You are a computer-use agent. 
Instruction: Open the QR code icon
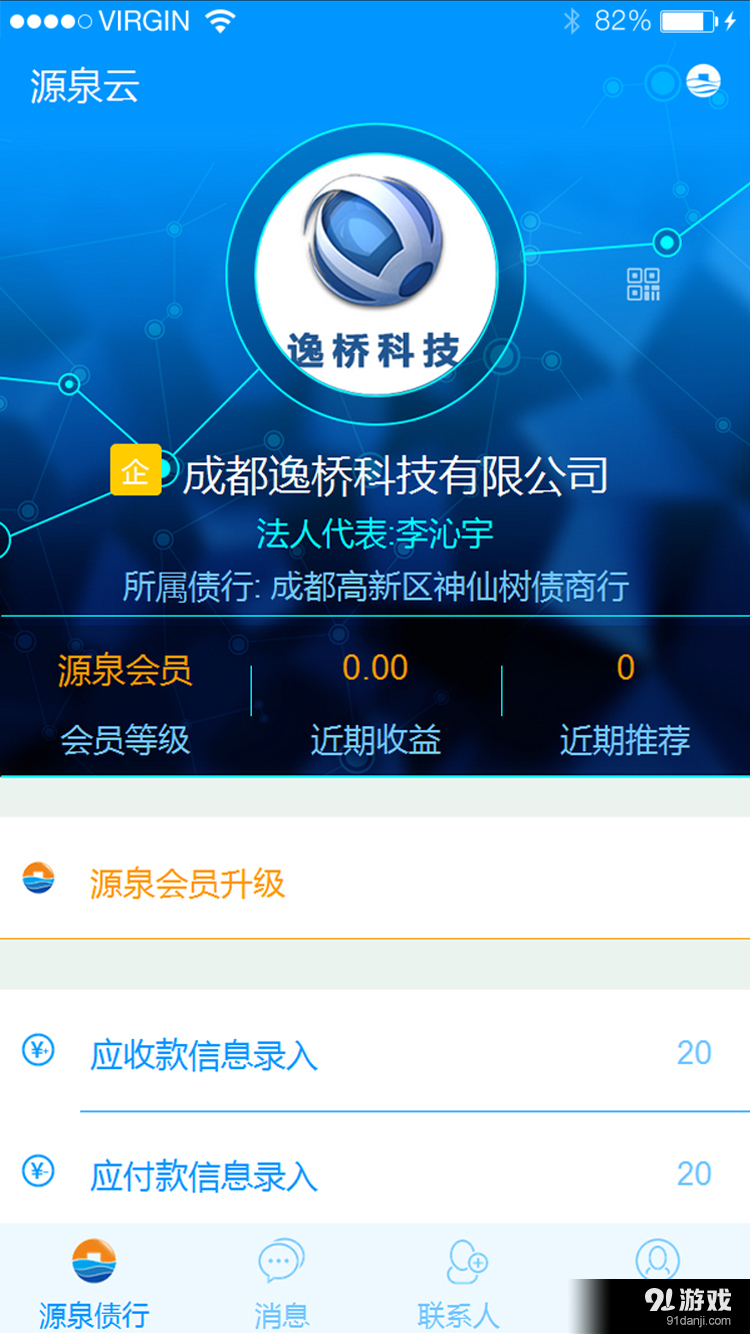tap(643, 285)
